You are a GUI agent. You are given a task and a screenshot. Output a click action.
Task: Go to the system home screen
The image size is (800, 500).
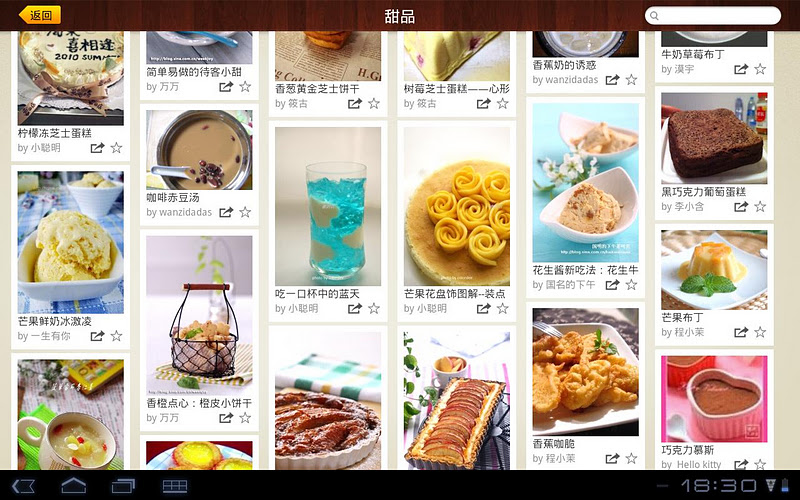point(74,486)
